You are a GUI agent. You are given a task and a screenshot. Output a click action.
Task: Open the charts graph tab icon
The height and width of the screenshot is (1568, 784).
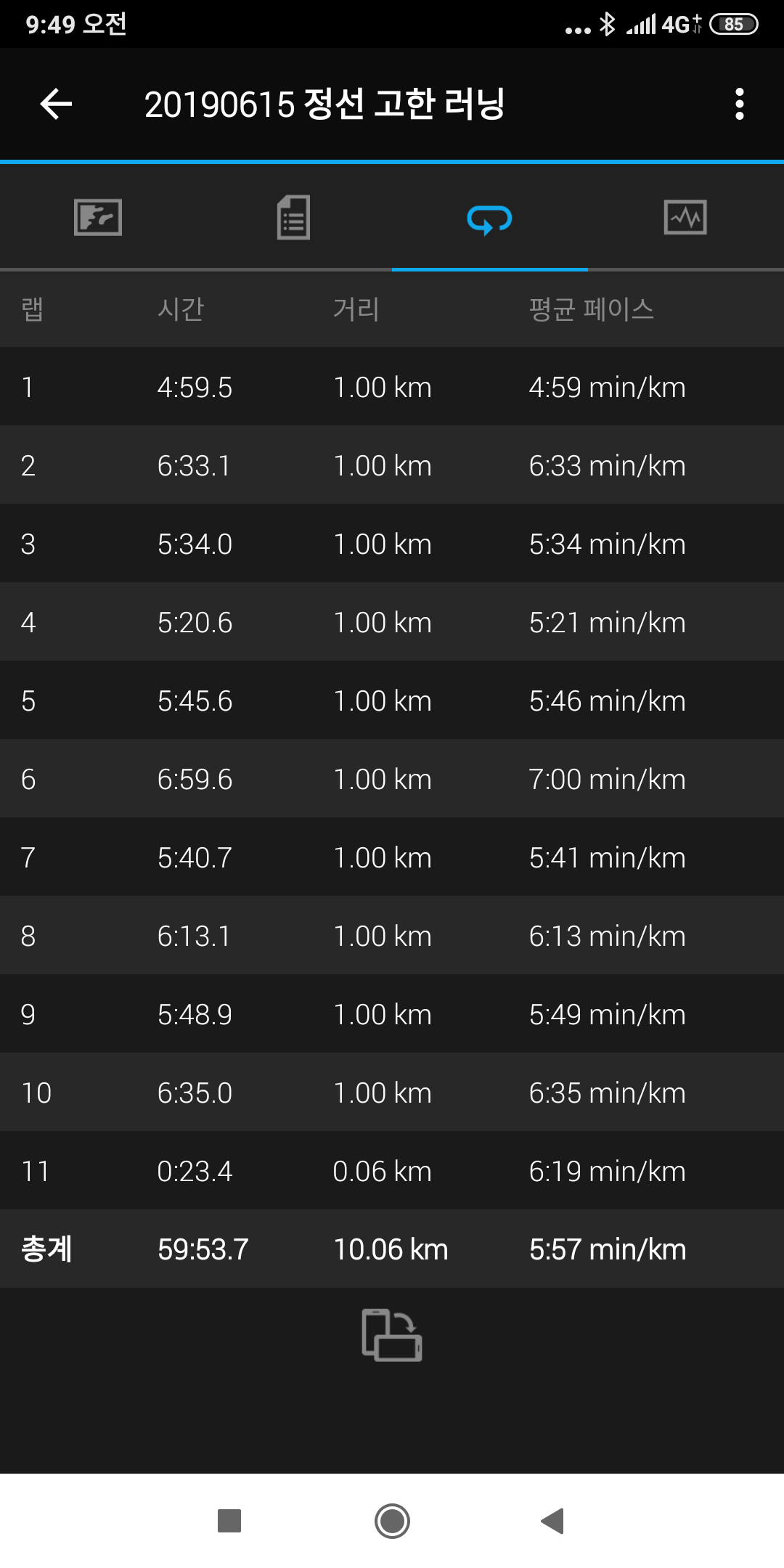point(685,218)
